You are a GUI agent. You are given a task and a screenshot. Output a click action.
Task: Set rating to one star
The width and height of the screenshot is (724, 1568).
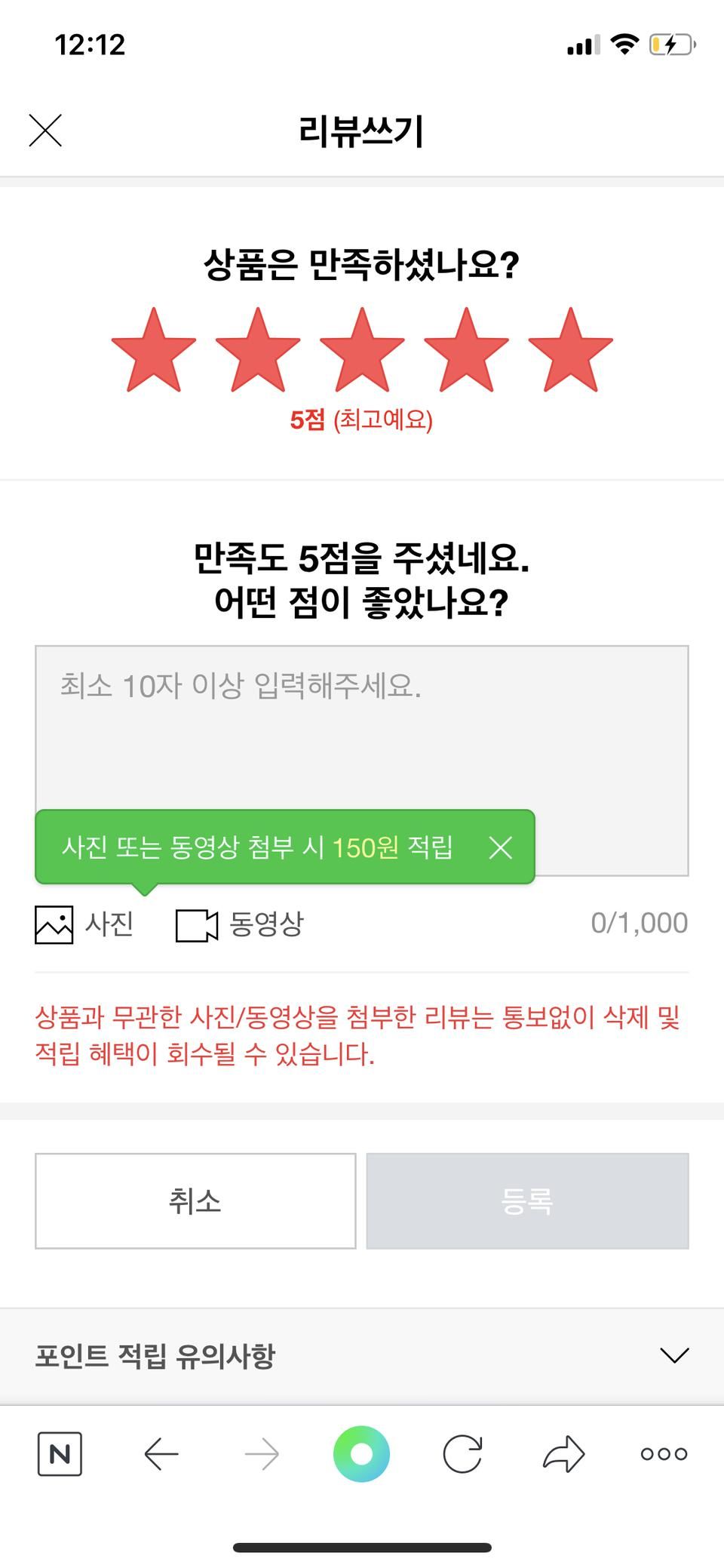tap(154, 351)
